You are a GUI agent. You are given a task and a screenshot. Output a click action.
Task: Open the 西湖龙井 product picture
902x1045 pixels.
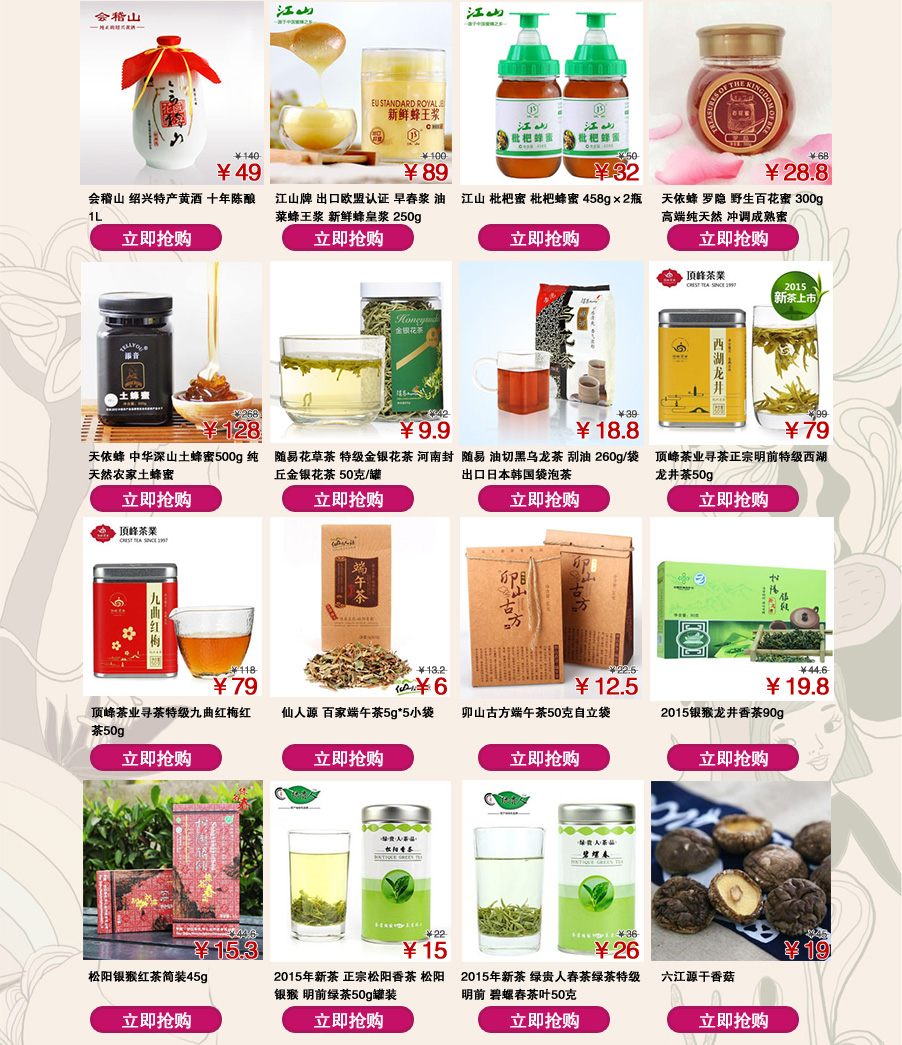(740, 353)
